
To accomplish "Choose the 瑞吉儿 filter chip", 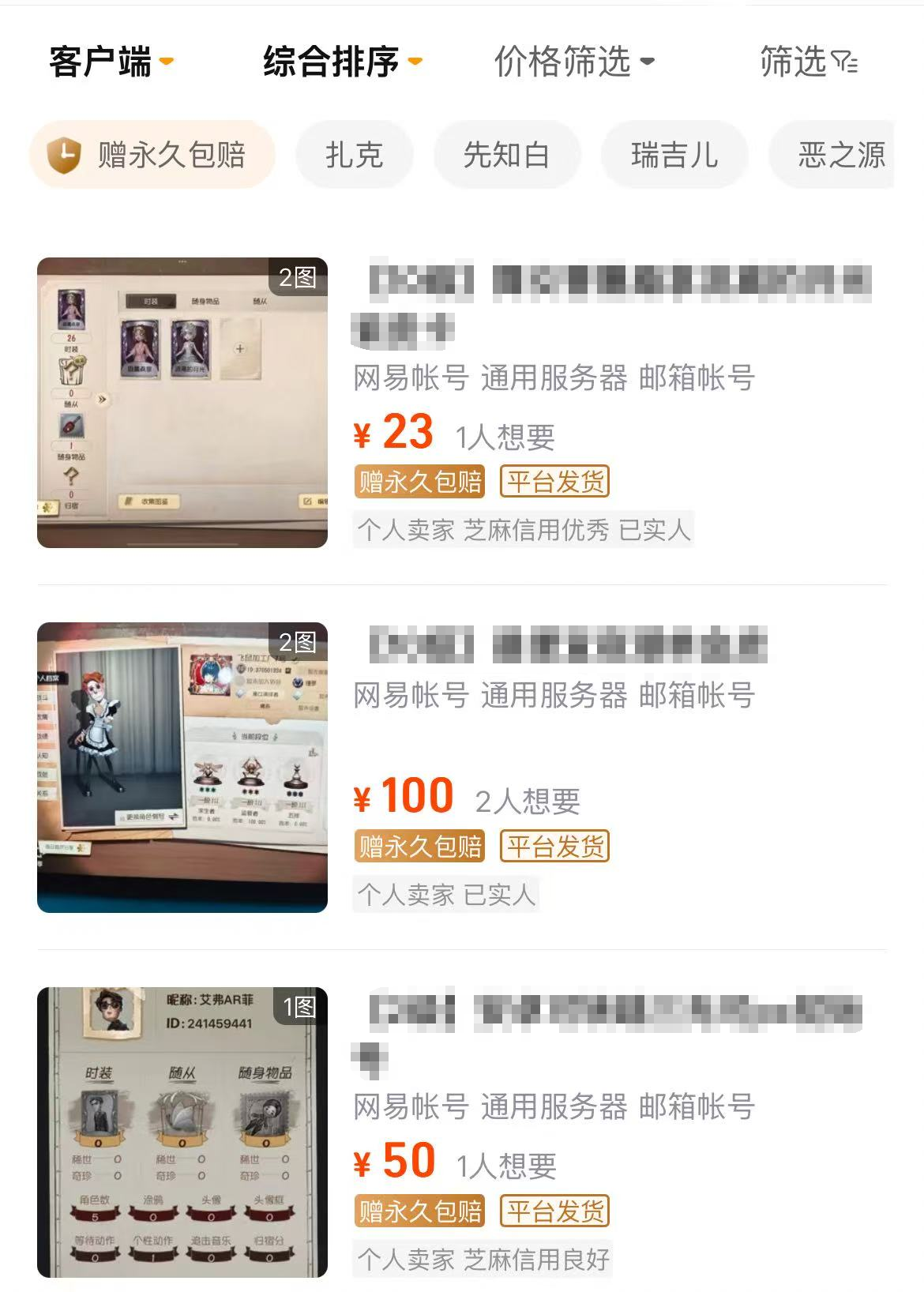I will point(674,155).
